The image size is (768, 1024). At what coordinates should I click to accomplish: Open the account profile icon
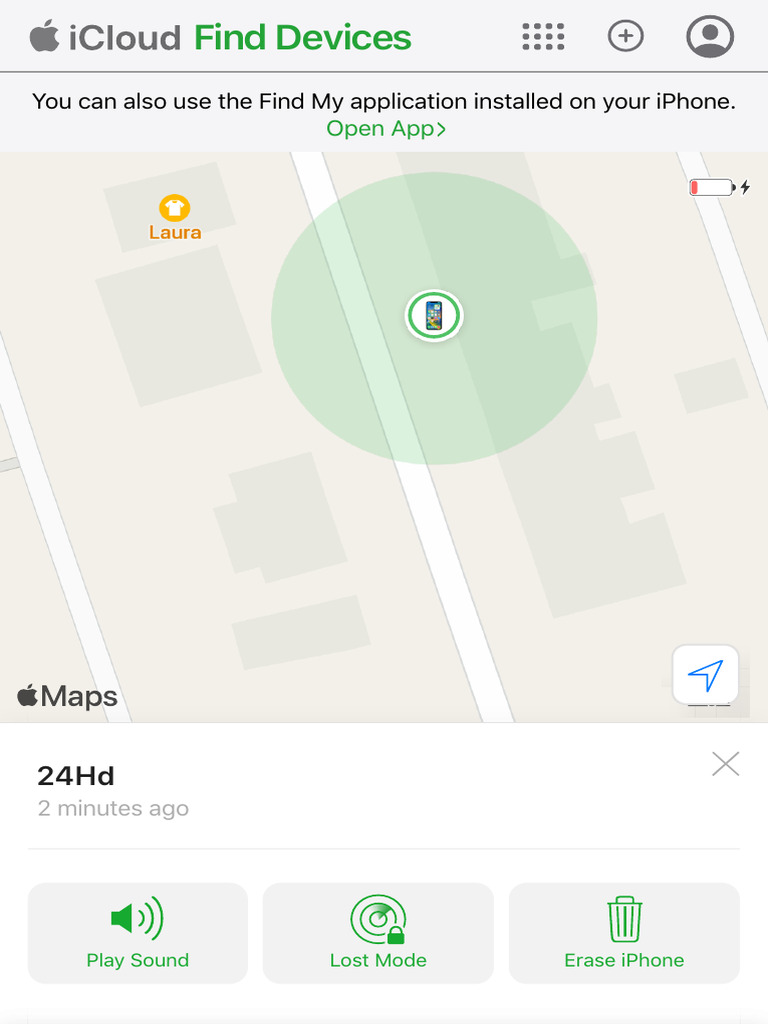(710, 36)
